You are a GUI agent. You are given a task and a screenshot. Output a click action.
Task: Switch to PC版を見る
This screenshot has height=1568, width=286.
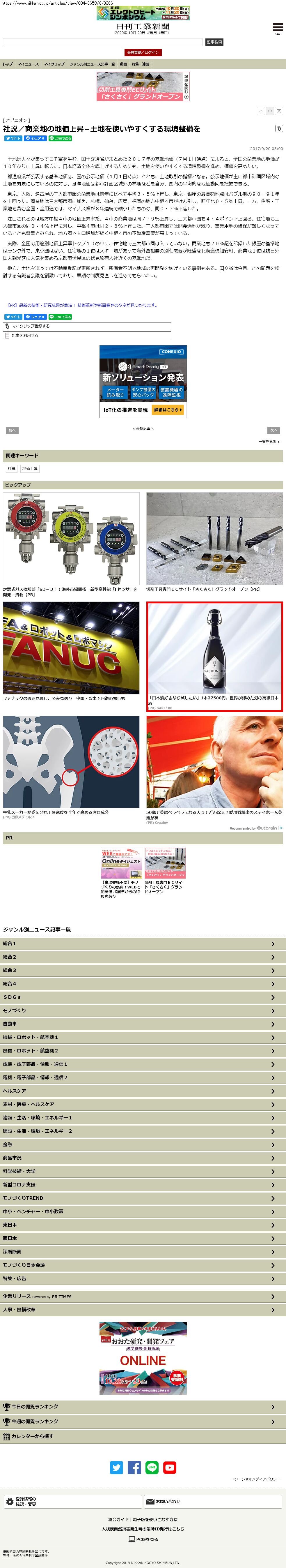click(143, 1539)
